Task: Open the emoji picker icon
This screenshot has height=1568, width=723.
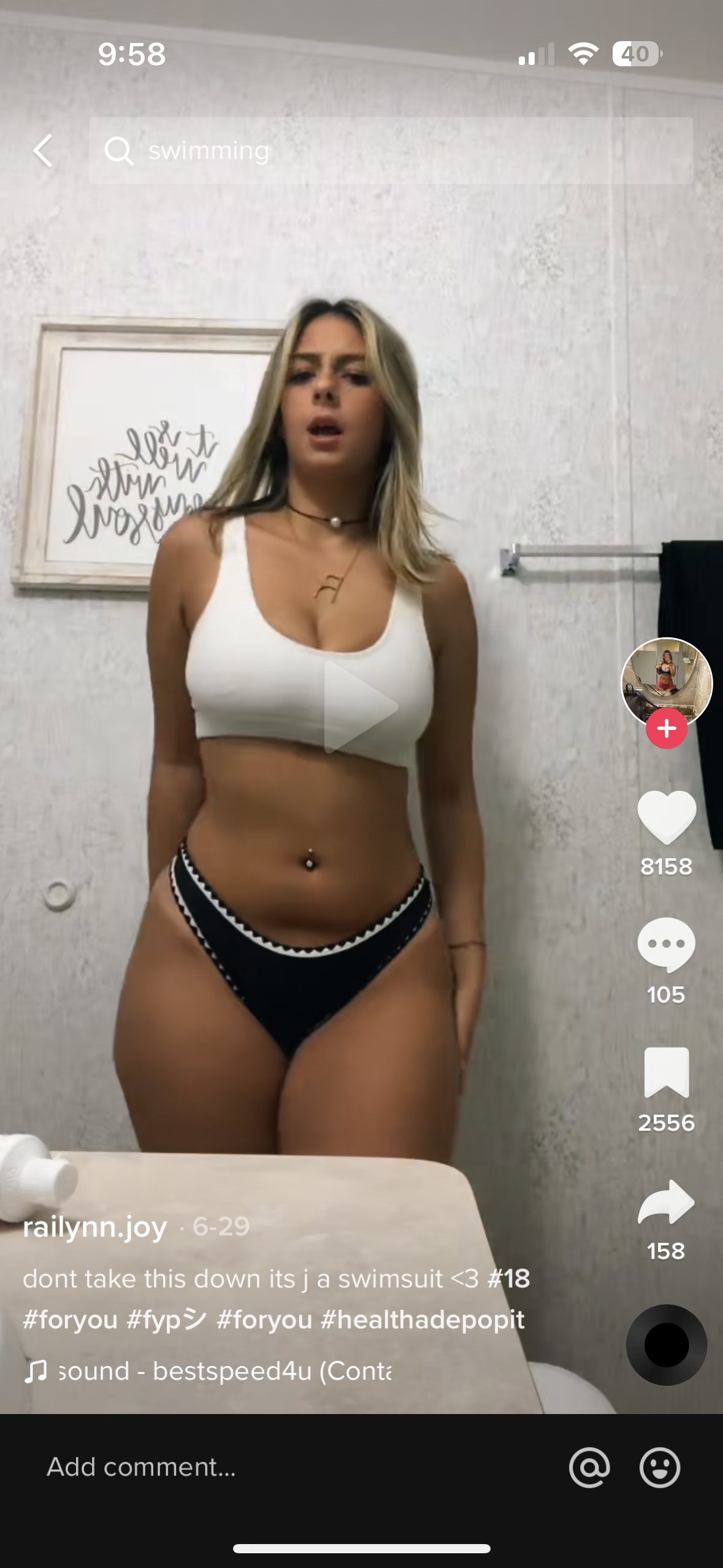Action: pyautogui.click(x=660, y=1468)
